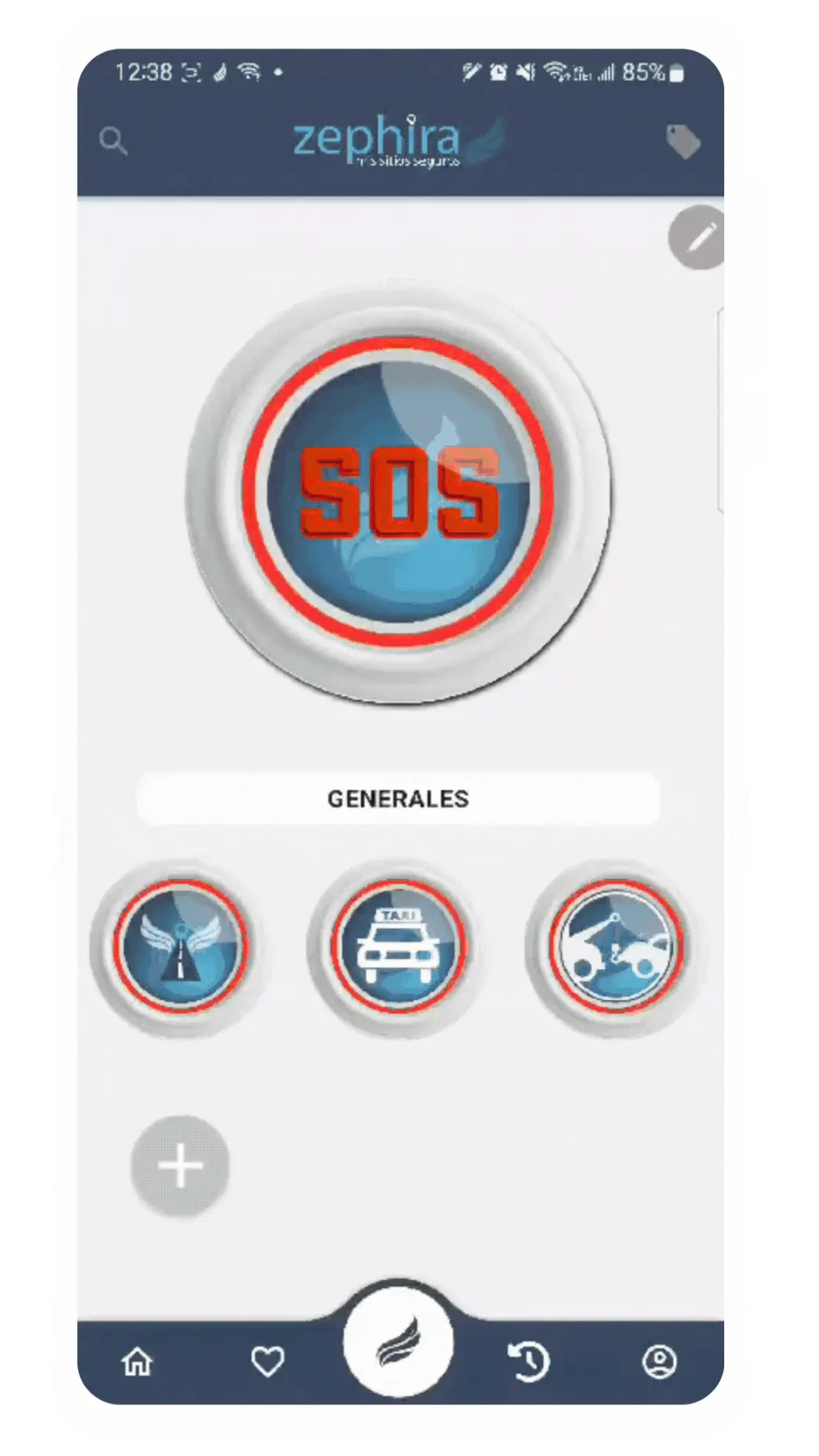Open the profile tab
819x1456 pixels.
click(660, 1362)
